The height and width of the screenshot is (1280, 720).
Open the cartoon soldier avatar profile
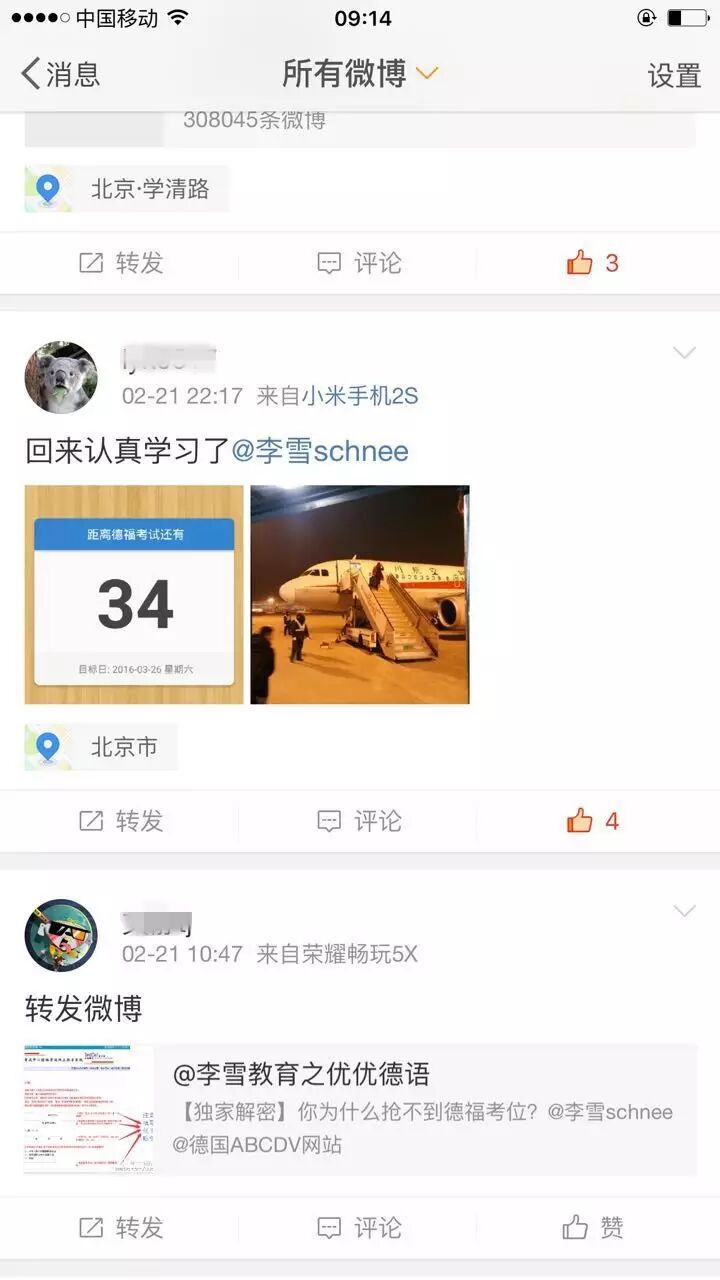61,935
